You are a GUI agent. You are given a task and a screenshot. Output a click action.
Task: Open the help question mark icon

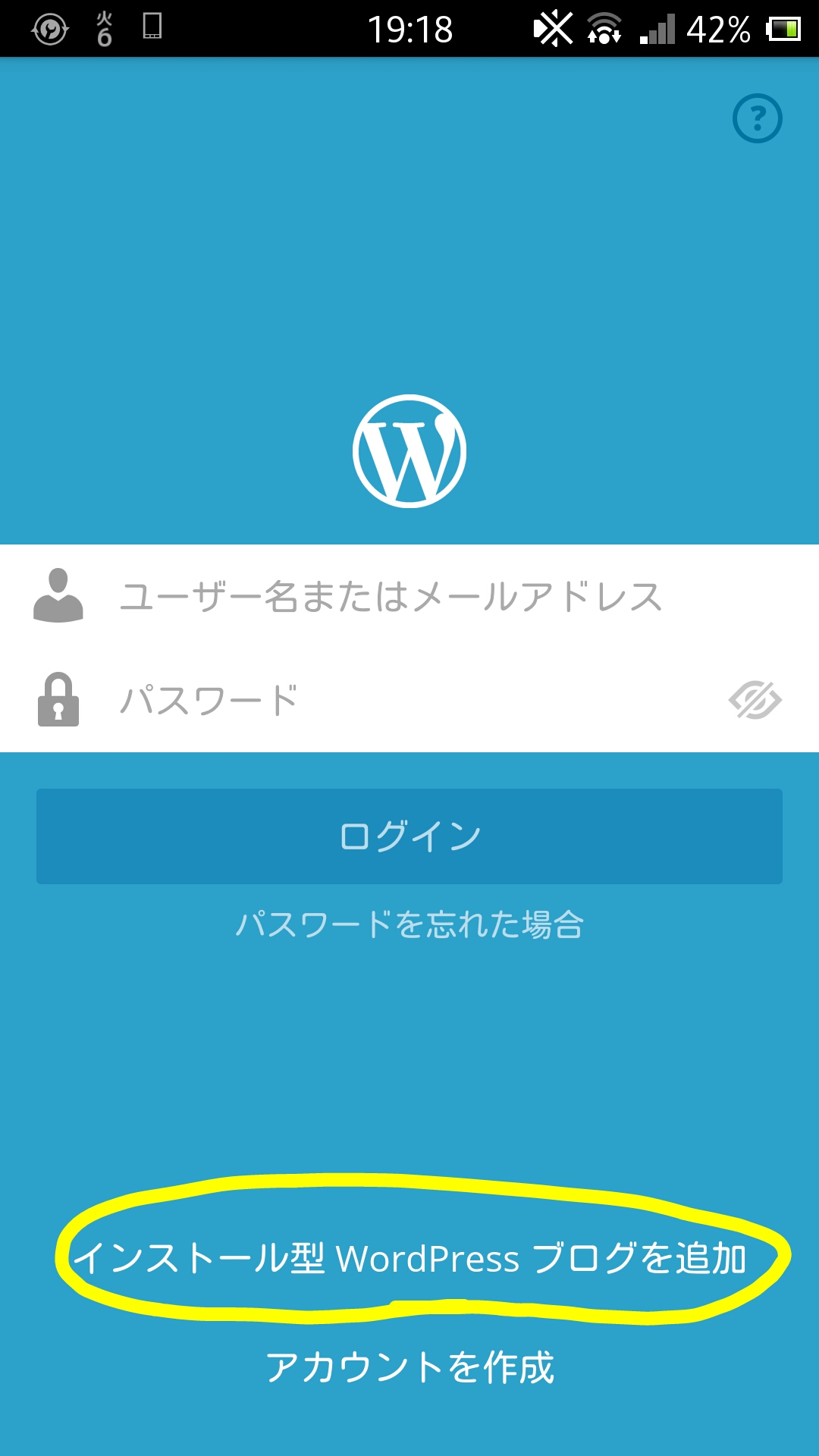[757, 118]
